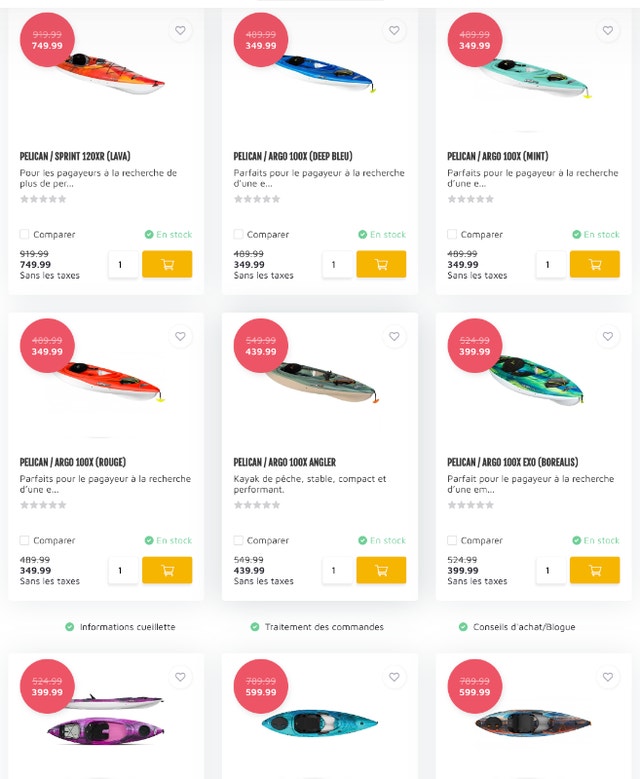This screenshot has width=640, height=779.
Task: Heart the Argo 100X (Rouge) kayak
Action: [180, 337]
